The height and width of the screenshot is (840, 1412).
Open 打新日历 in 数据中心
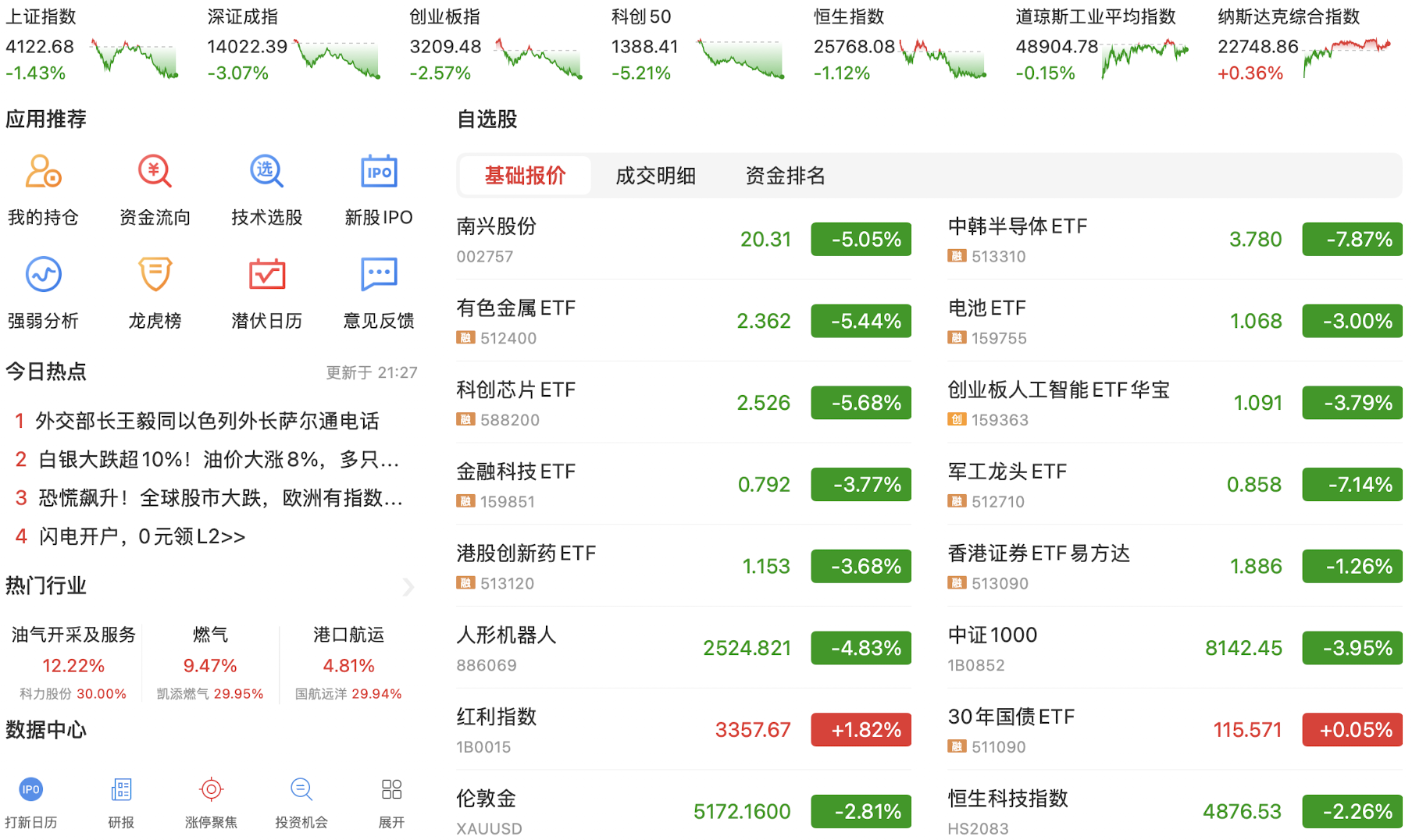coord(31,802)
